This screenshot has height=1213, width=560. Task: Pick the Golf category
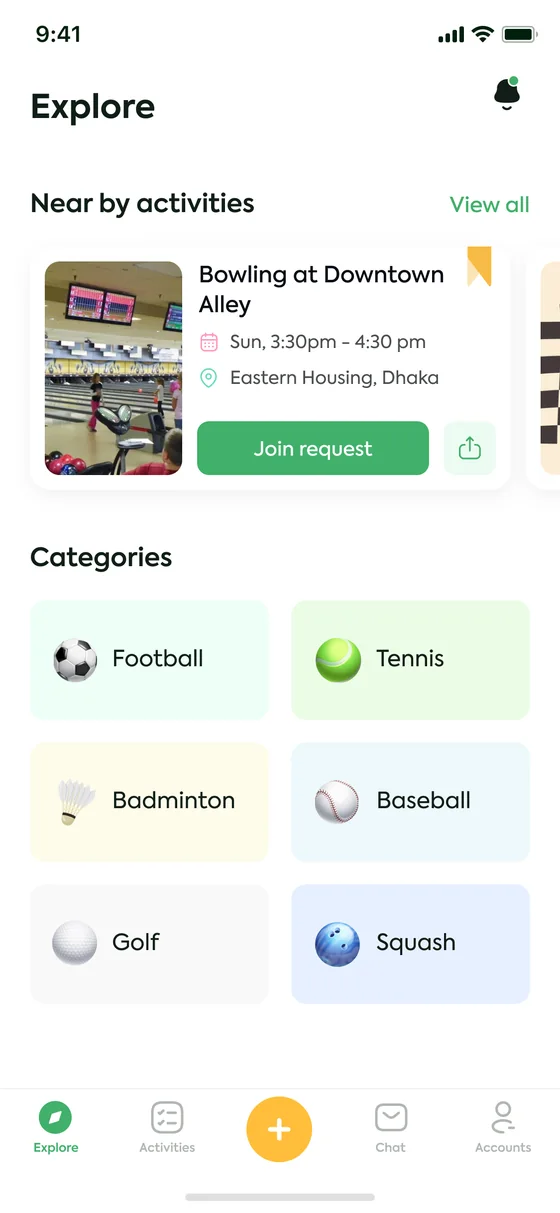tap(150, 944)
